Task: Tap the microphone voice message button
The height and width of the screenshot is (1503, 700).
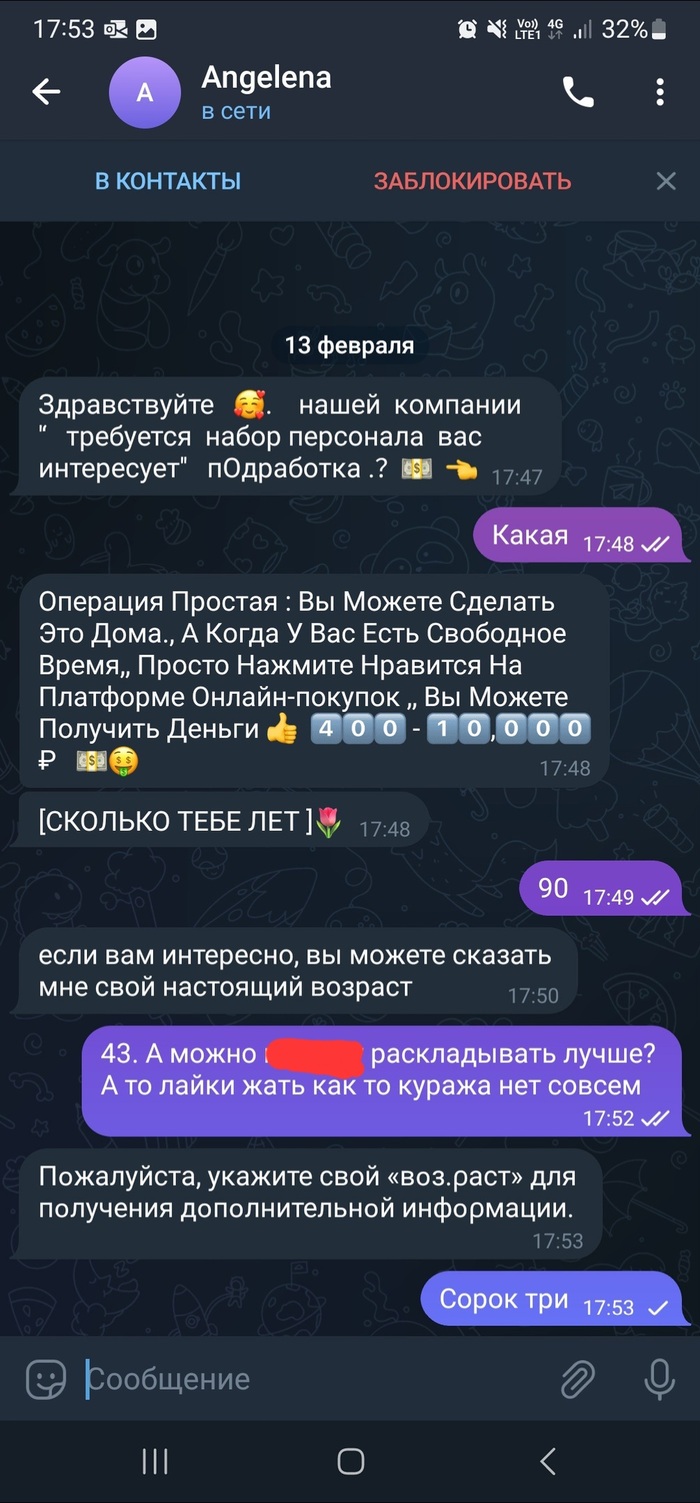Action: click(x=659, y=1380)
